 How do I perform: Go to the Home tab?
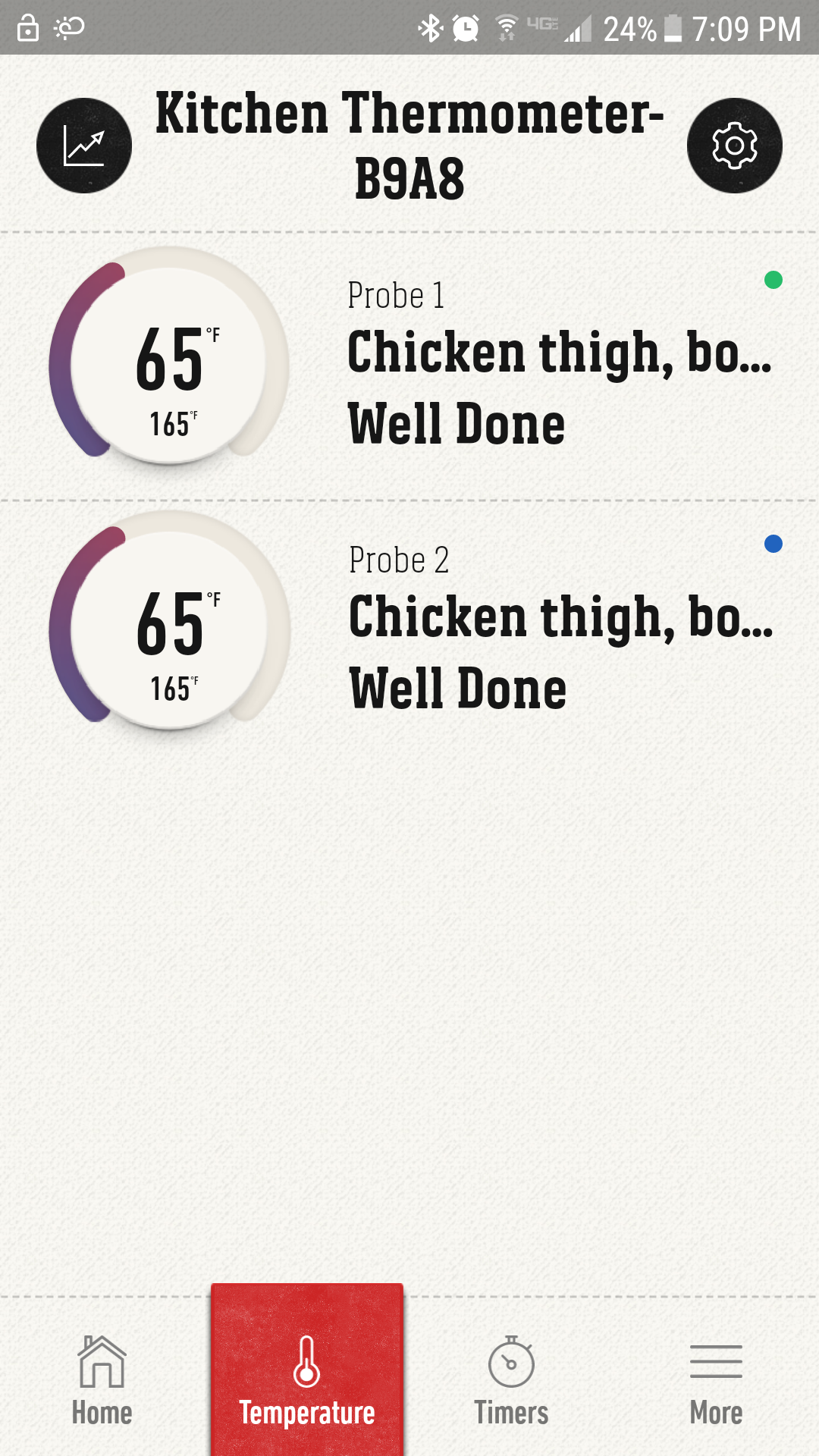[x=102, y=1380]
